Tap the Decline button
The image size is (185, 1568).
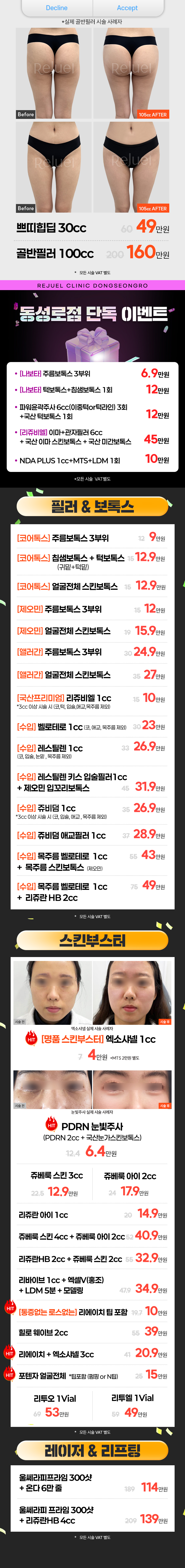[x=57, y=8]
